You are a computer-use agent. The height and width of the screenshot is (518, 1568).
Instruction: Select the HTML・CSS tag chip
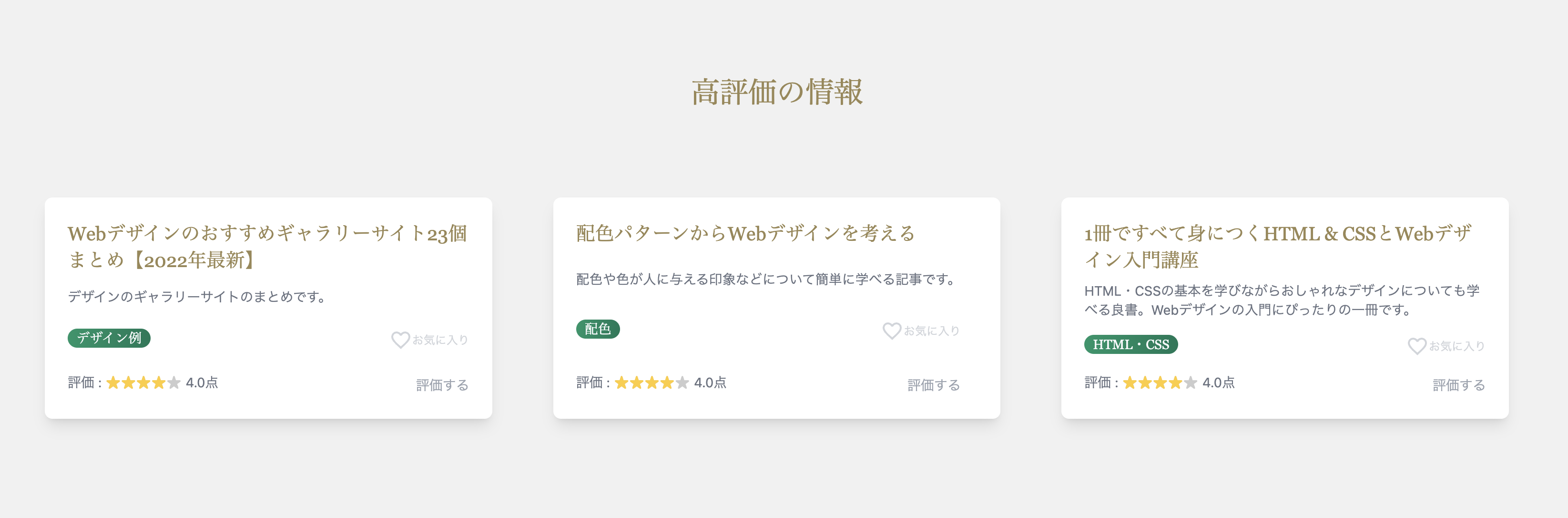point(1130,344)
